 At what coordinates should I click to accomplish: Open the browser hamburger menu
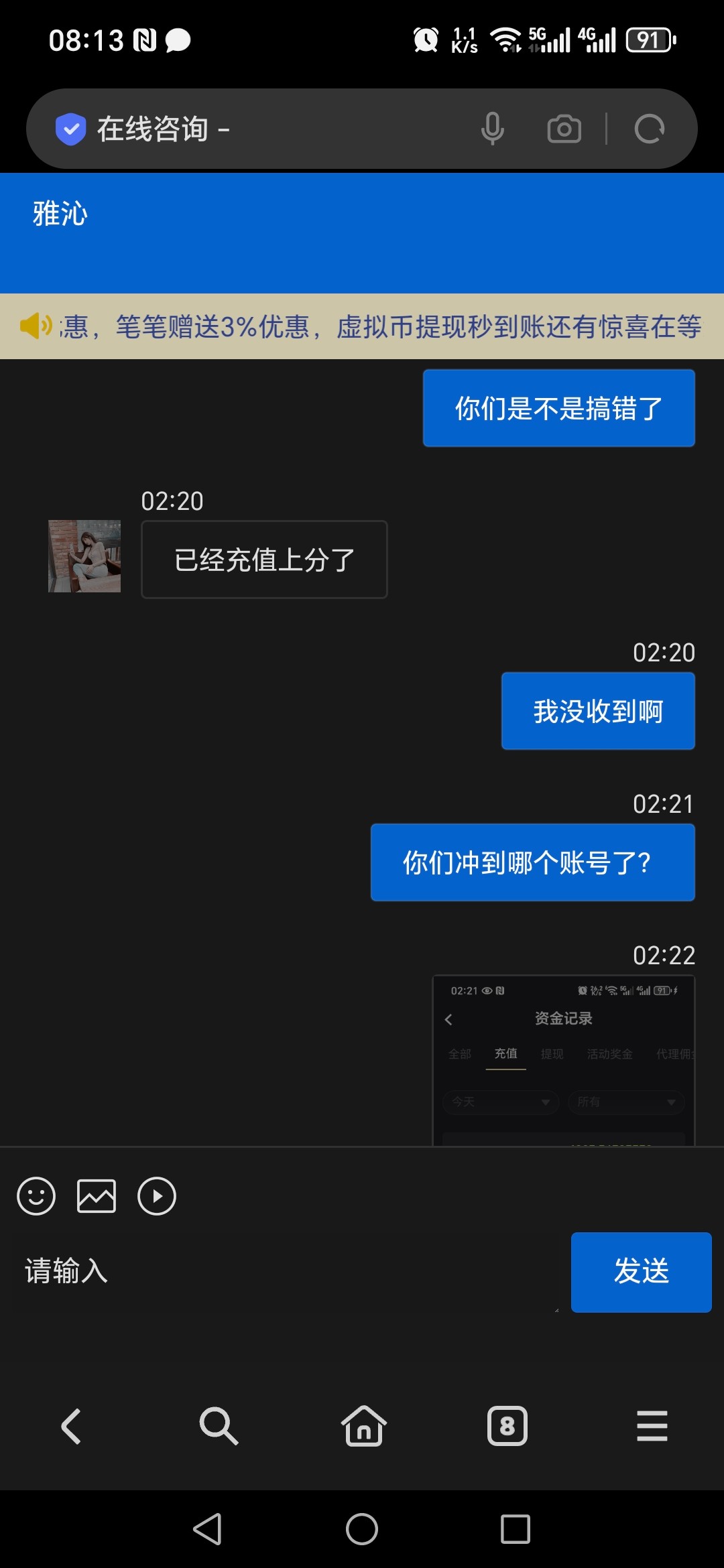[652, 1425]
